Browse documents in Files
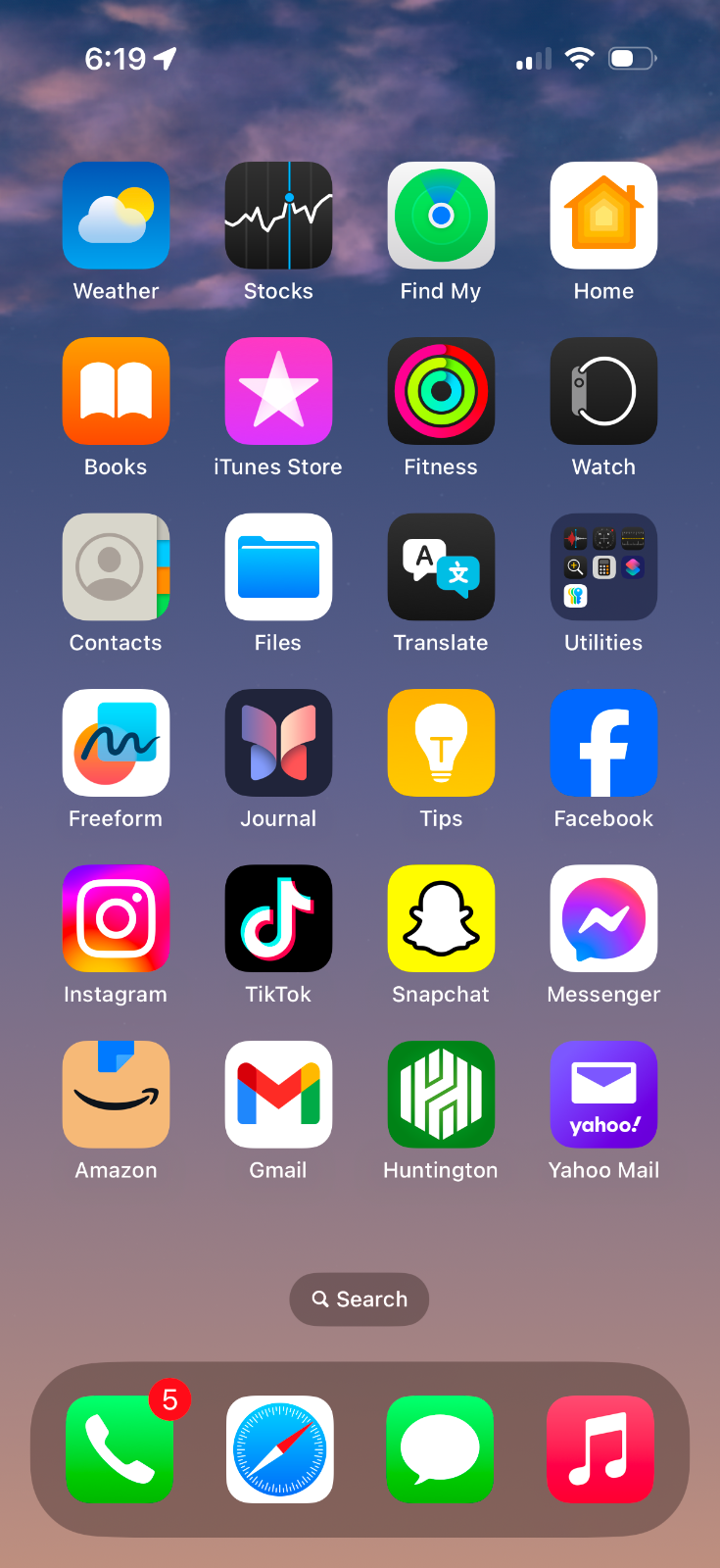Screen dimensions: 720x1568 tap(278, 566)
